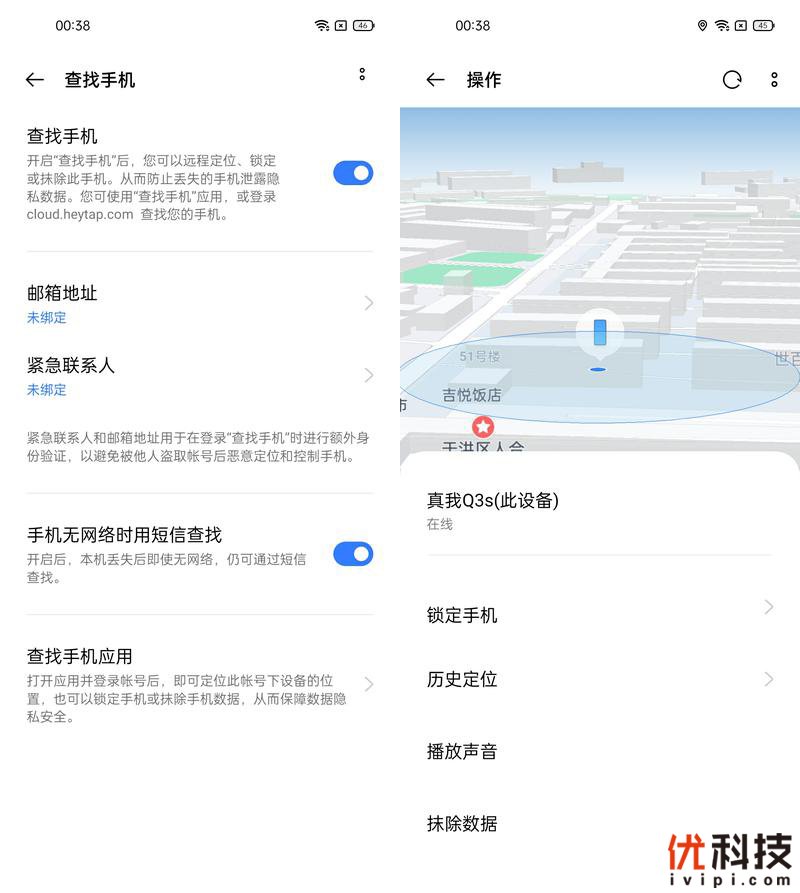Screen dimensions: 800x893
Task: Tap the back arrow on the 操作 page
Action: (x=435, y=80)
